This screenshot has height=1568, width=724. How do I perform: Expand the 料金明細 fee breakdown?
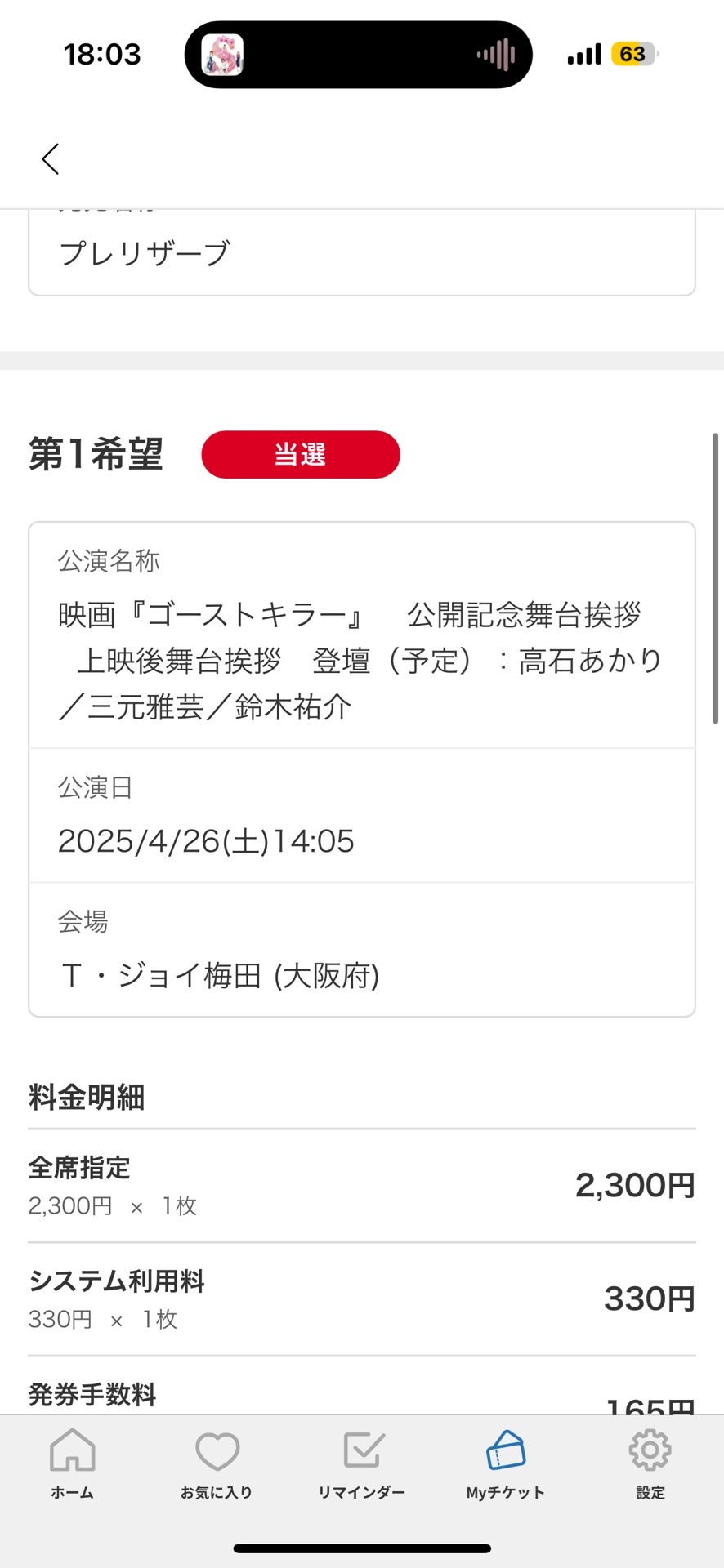85,1098
